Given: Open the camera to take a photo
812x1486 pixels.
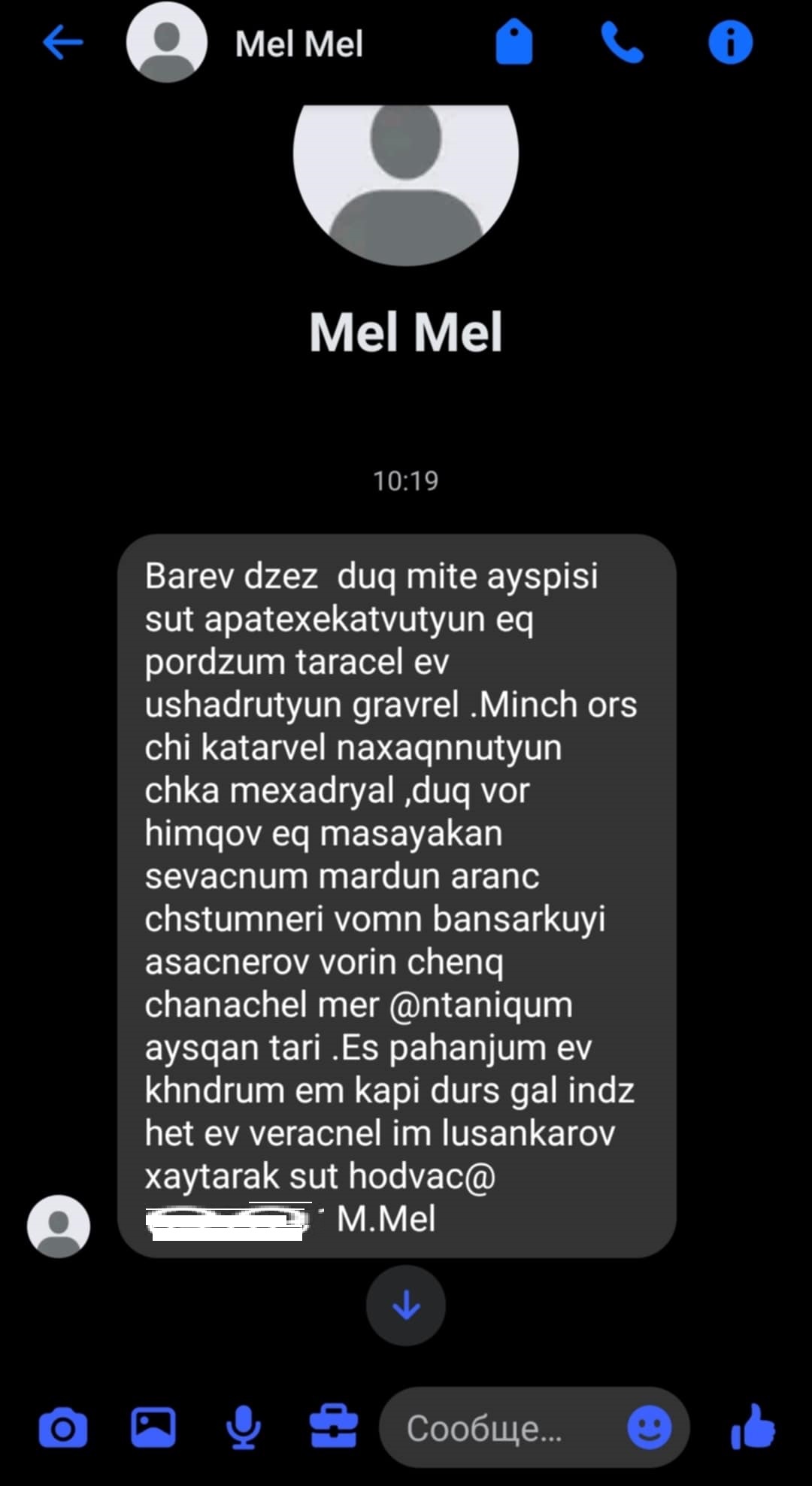Looking at the screenshot, I should point(63,1428).
